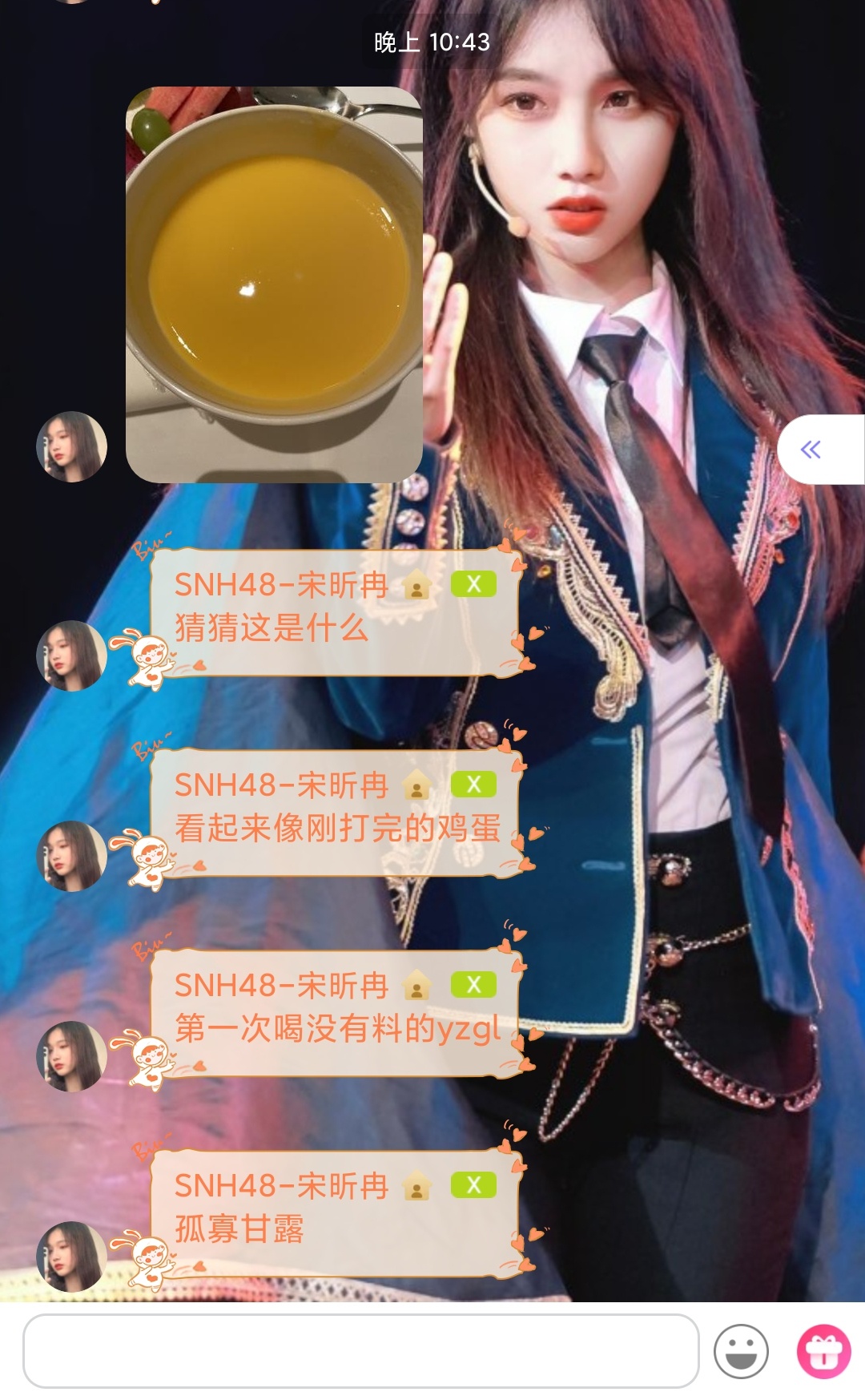Screen dimensions: 865x1400
Task: Expand the side panel with double arrows
Action: (811, 450)
